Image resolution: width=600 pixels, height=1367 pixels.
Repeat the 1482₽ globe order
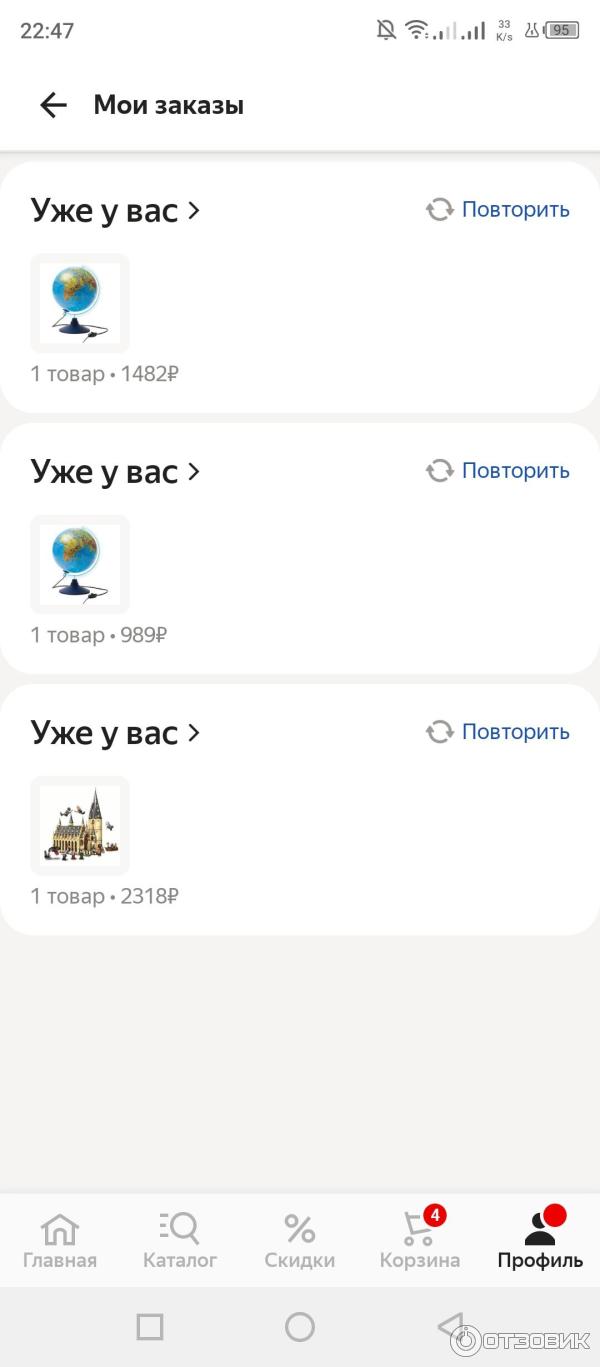coord(498,210)
